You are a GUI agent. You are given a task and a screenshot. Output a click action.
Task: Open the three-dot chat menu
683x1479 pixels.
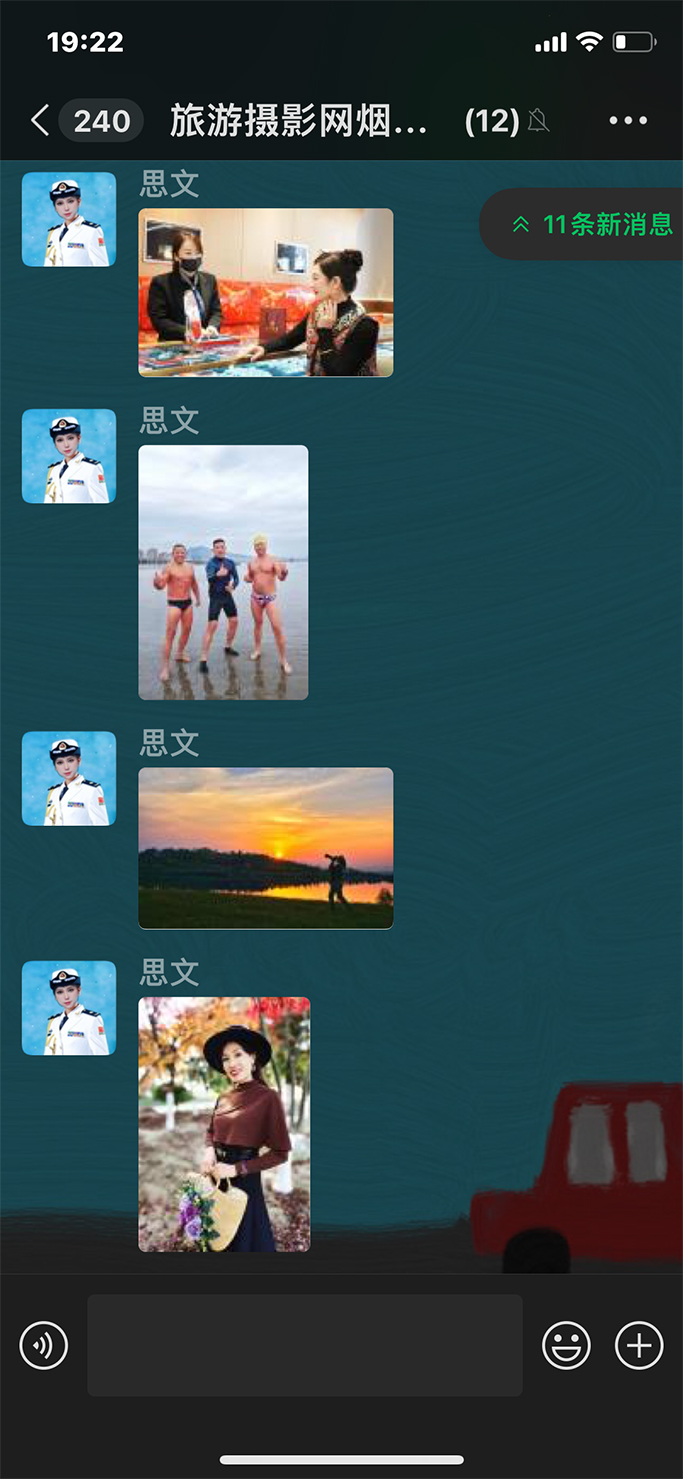point(628,121)
